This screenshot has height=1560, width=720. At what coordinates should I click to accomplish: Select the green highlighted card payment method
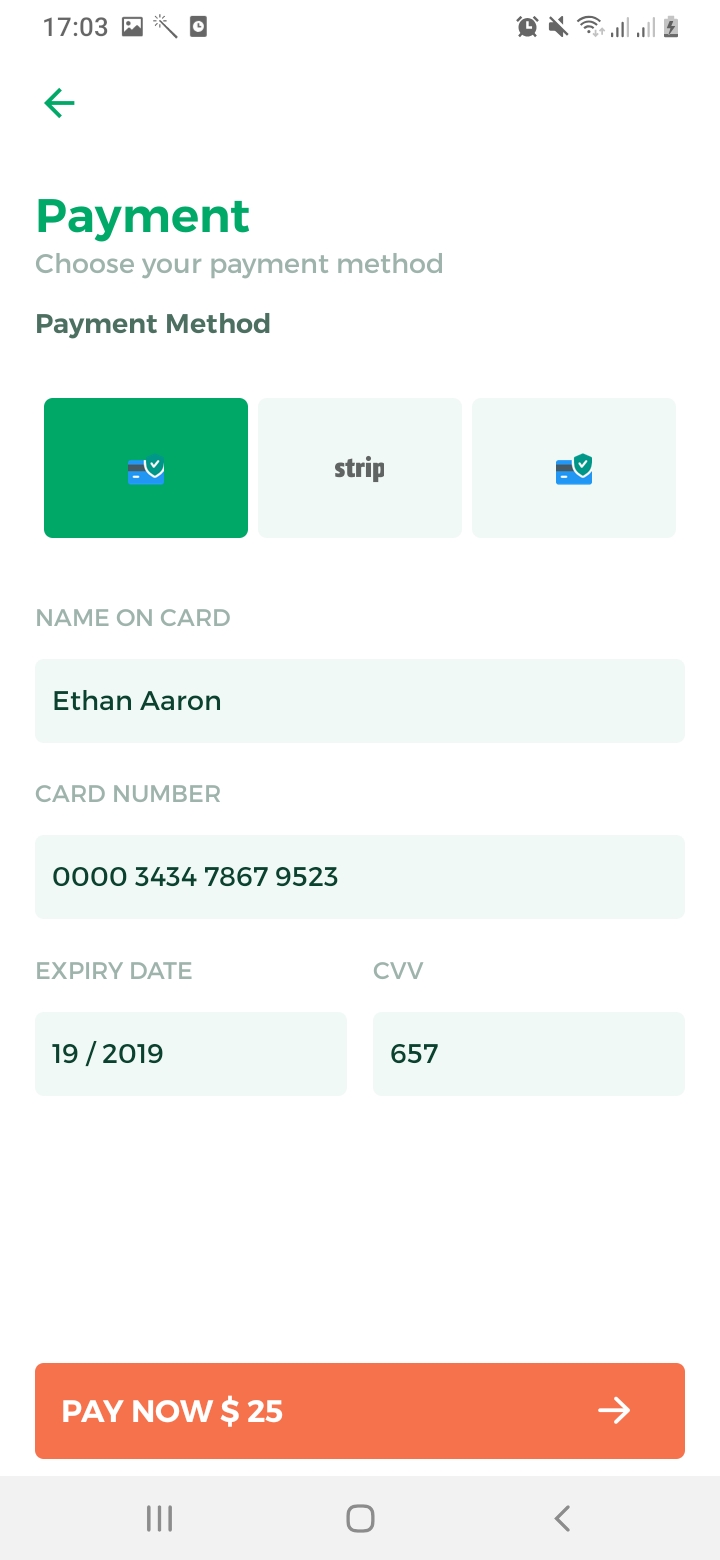[146, 468]
